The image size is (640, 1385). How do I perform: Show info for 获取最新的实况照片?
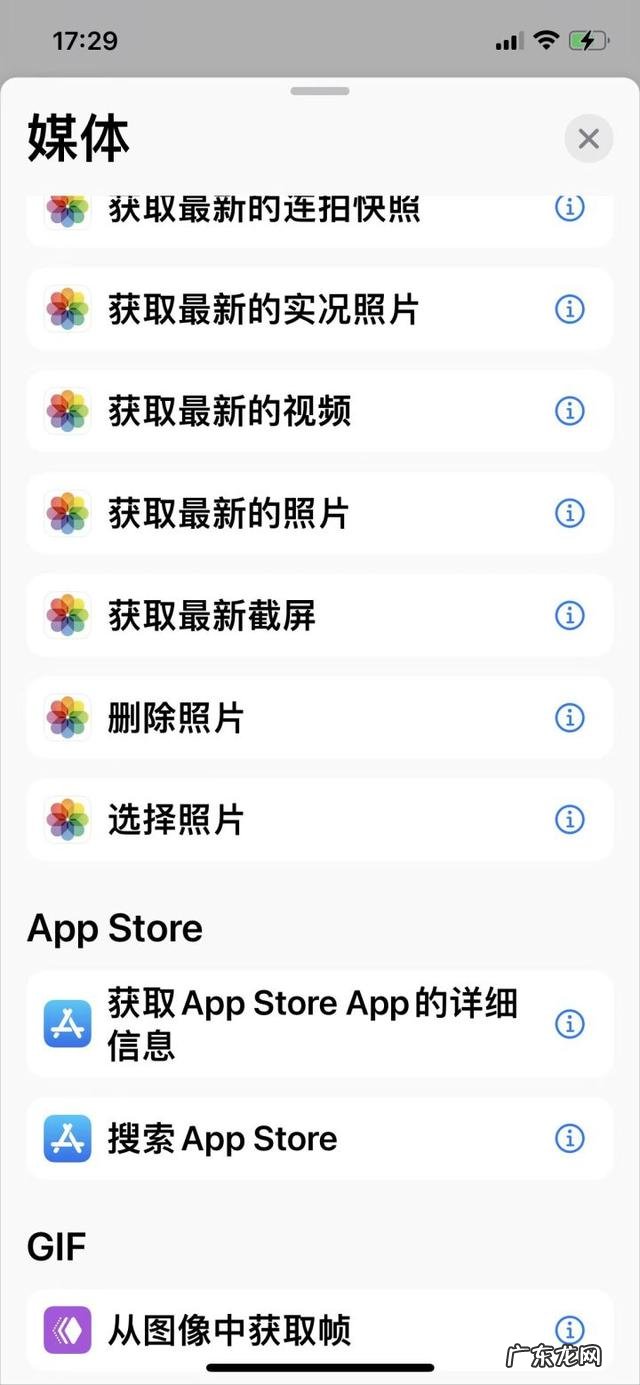(569, 310)
